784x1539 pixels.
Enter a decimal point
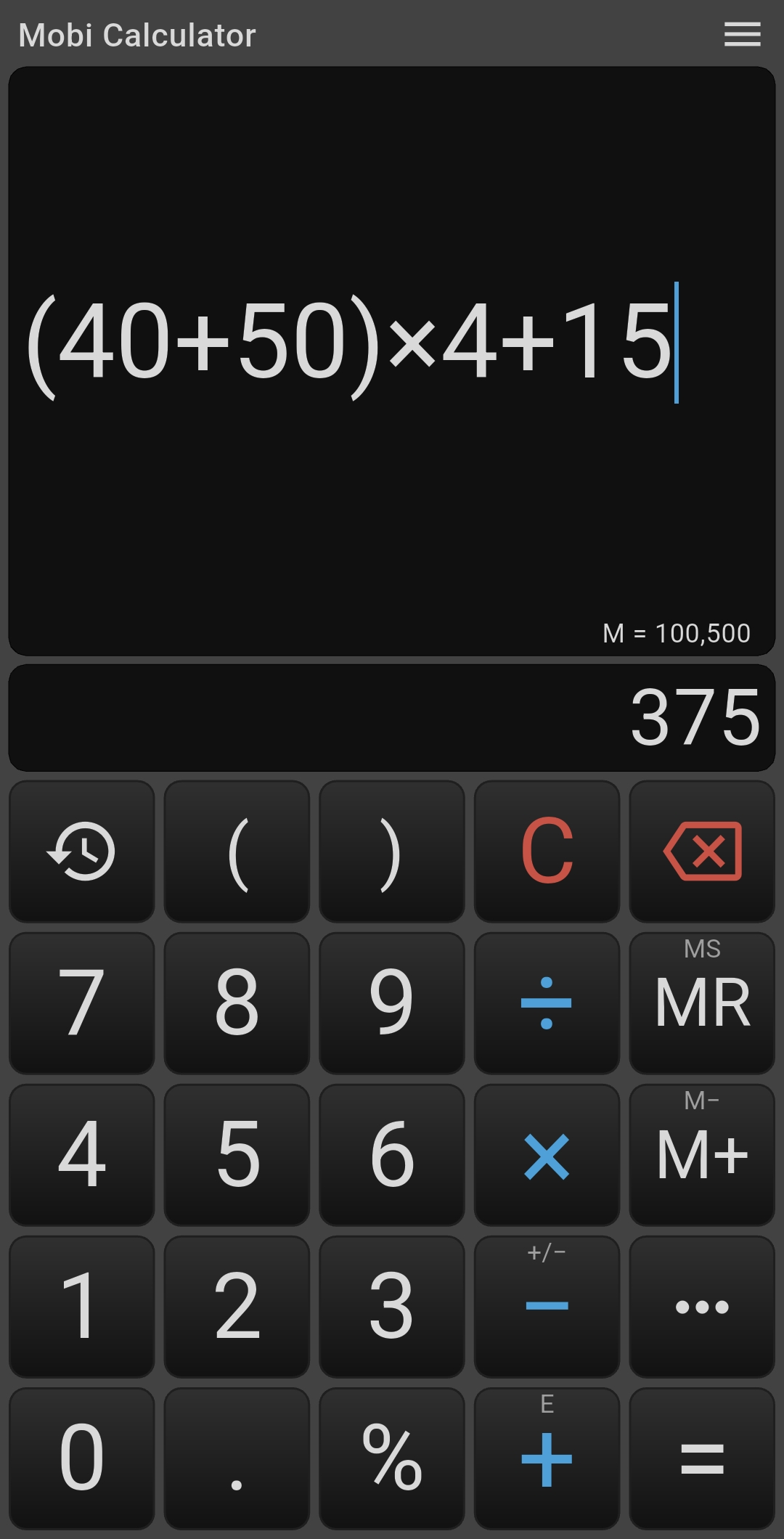point(237,1459)
